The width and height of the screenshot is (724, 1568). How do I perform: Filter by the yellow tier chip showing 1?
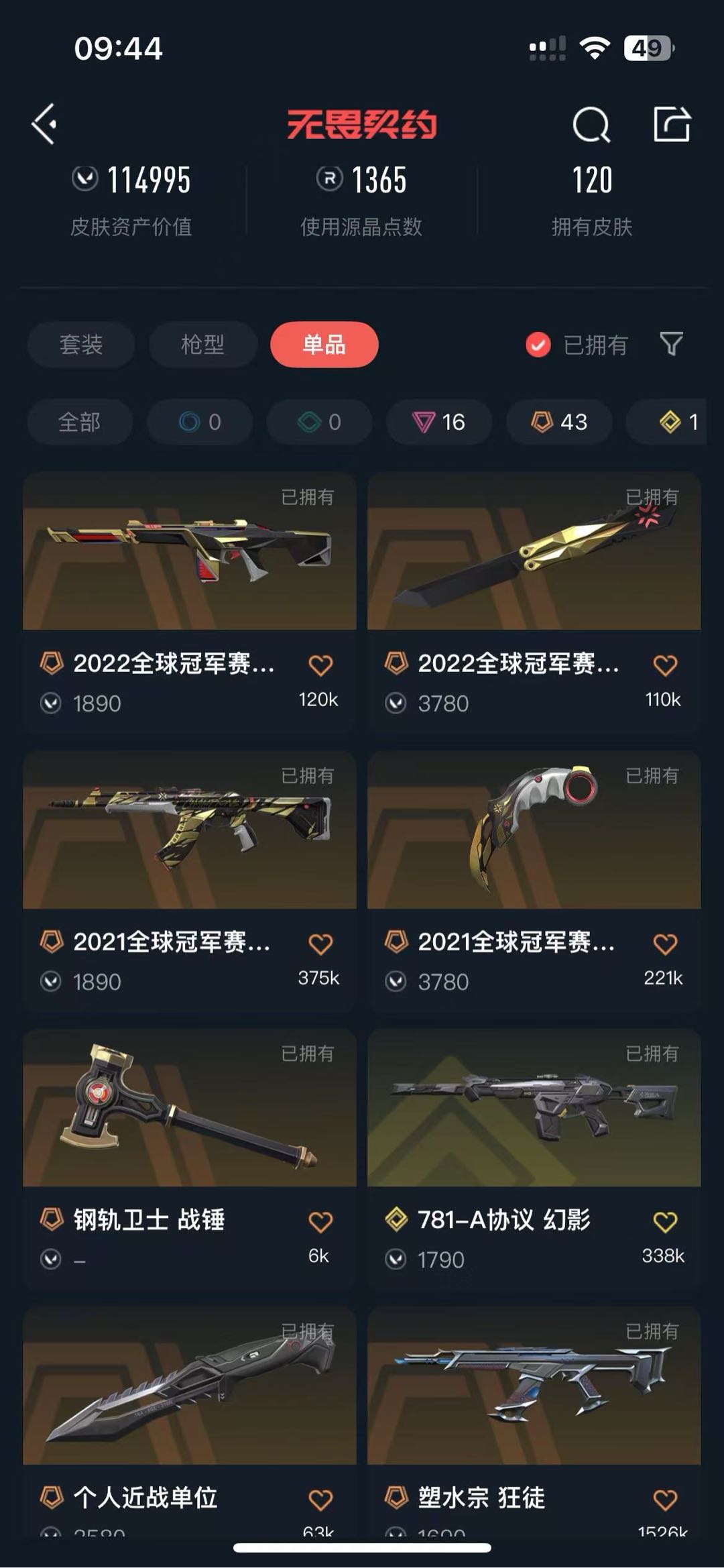677,422
